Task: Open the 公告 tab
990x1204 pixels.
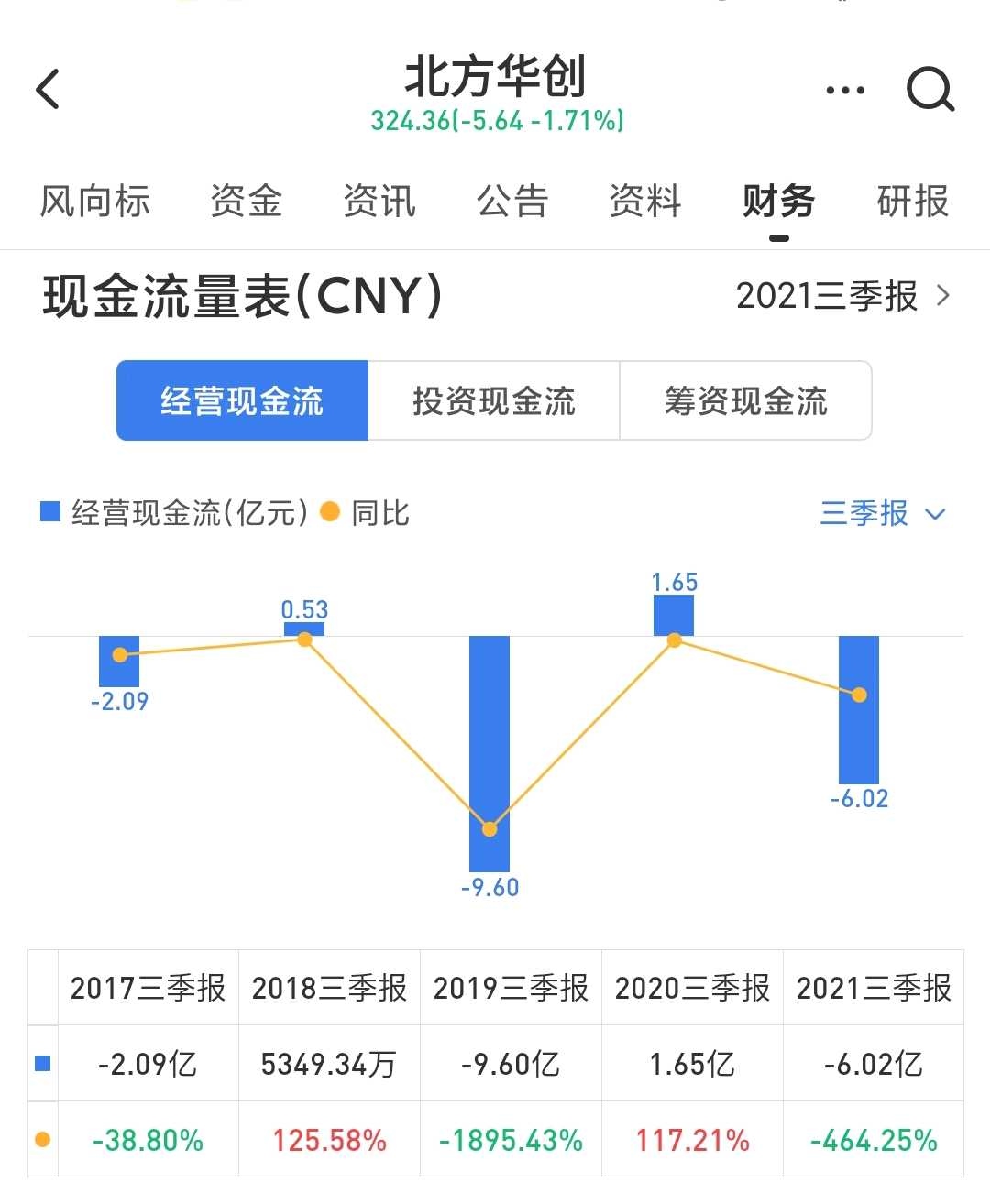Action: pos(512,202)
